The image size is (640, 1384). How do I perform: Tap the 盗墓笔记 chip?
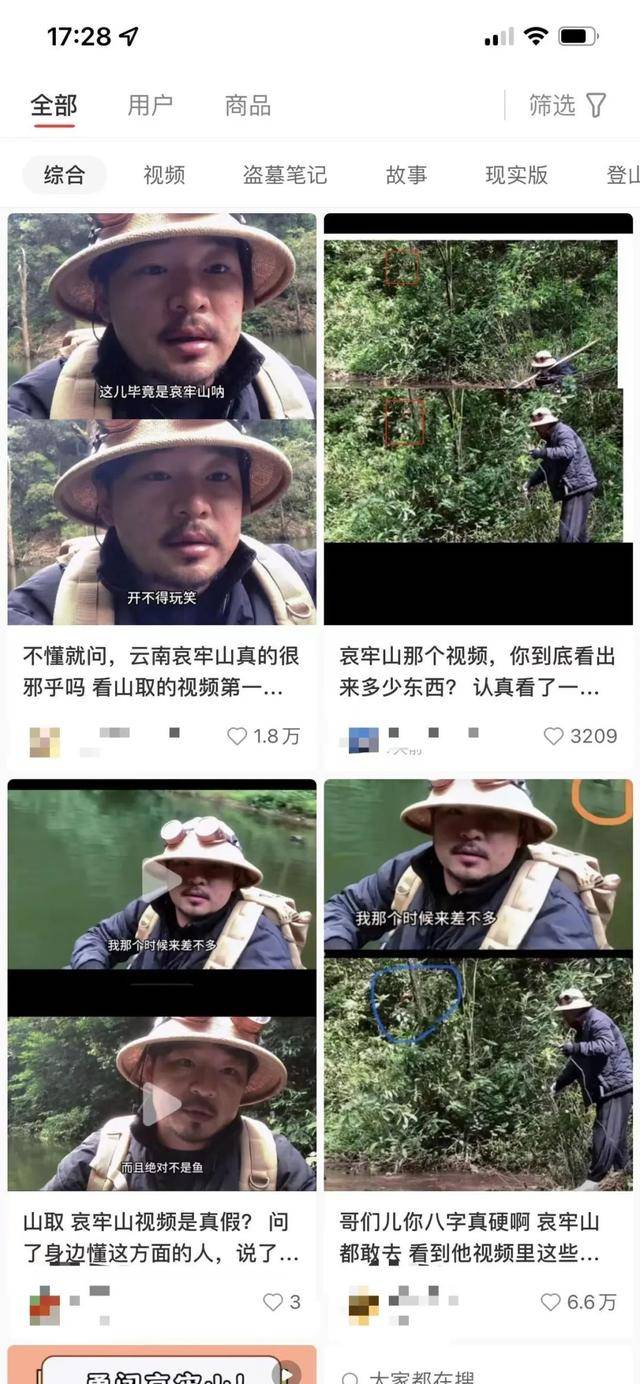coord(285,175)
